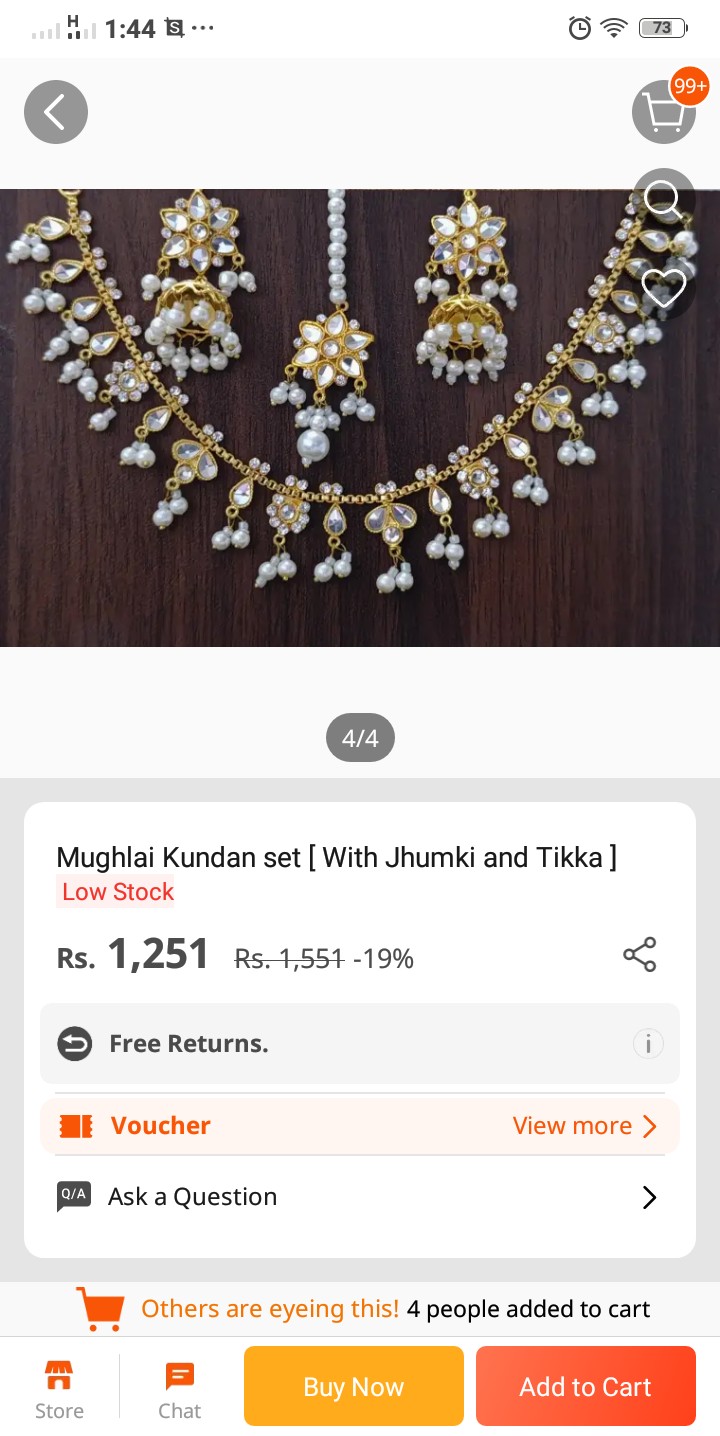Open the shopping cart

(x=664, y=112)
